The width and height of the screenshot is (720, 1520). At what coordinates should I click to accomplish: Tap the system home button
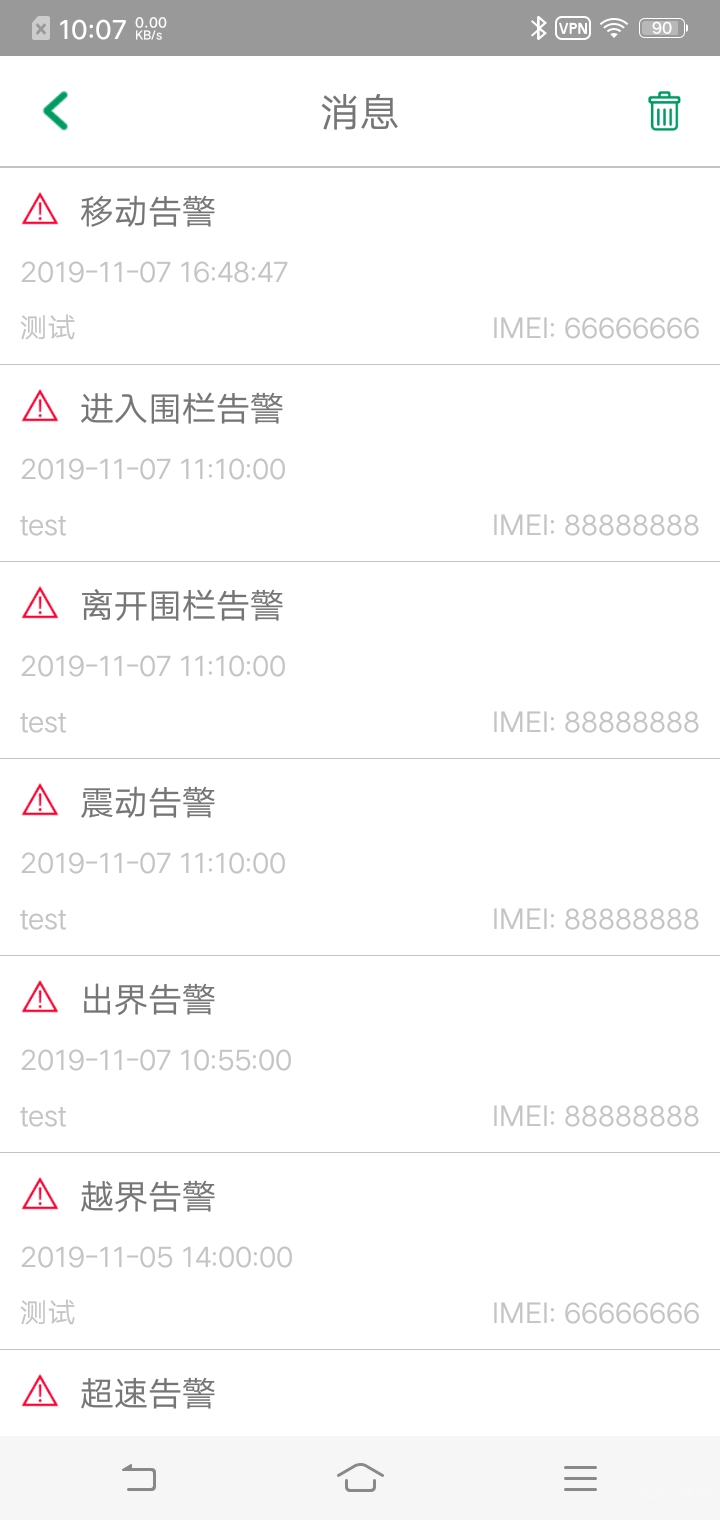point(360,1477)
